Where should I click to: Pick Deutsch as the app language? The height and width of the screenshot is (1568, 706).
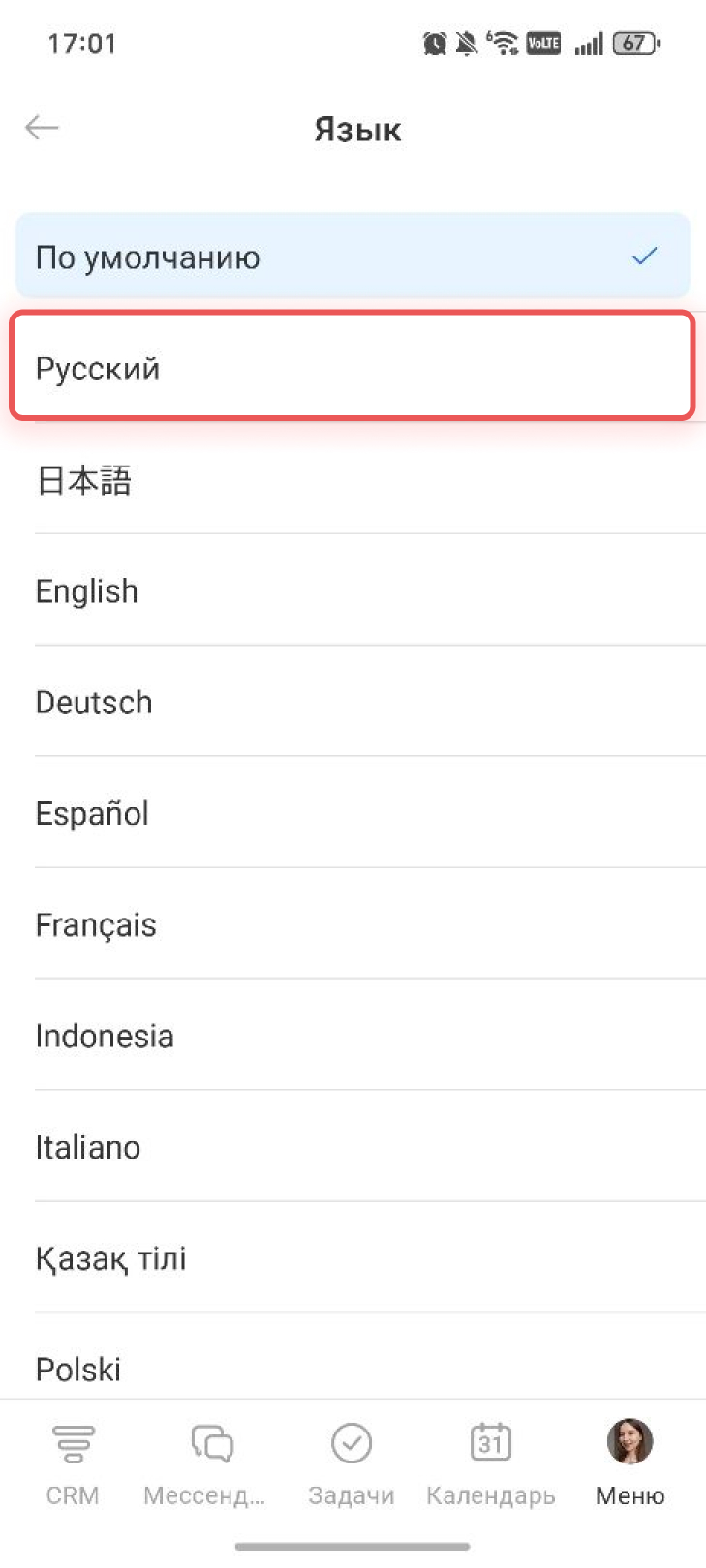click(353, 703)
